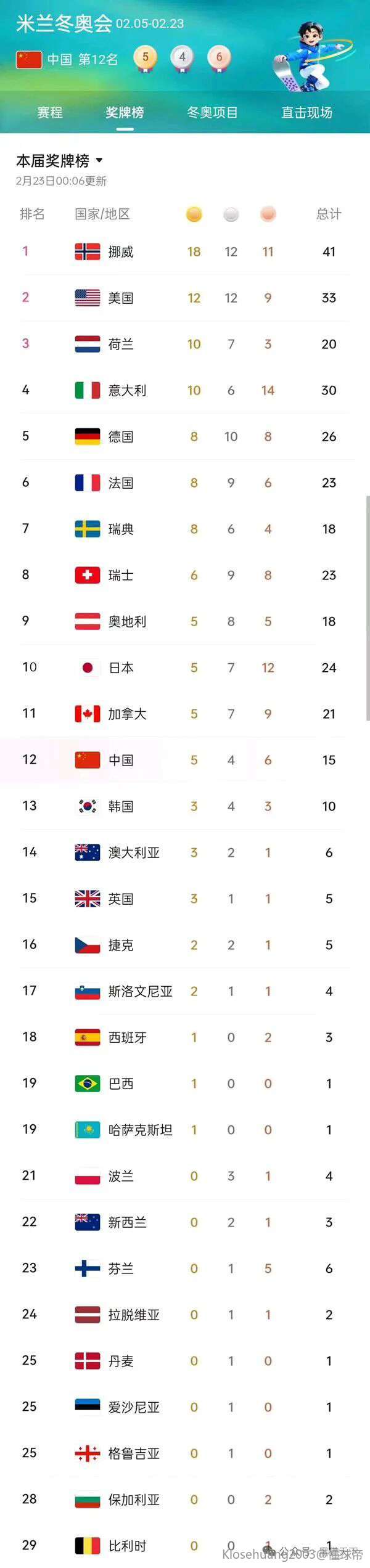
Task: Open the 意大利 row
Action: tap(185, 390)
